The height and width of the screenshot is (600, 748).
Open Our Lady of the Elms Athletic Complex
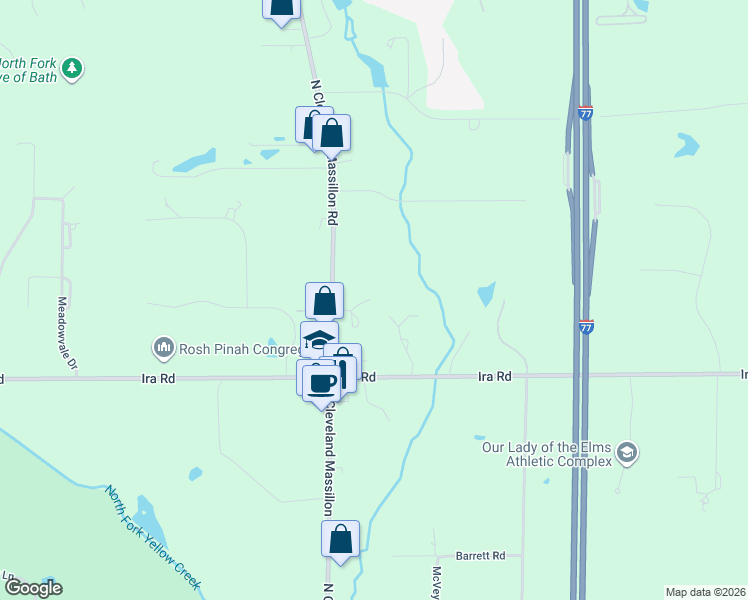[x=628, y=453]
